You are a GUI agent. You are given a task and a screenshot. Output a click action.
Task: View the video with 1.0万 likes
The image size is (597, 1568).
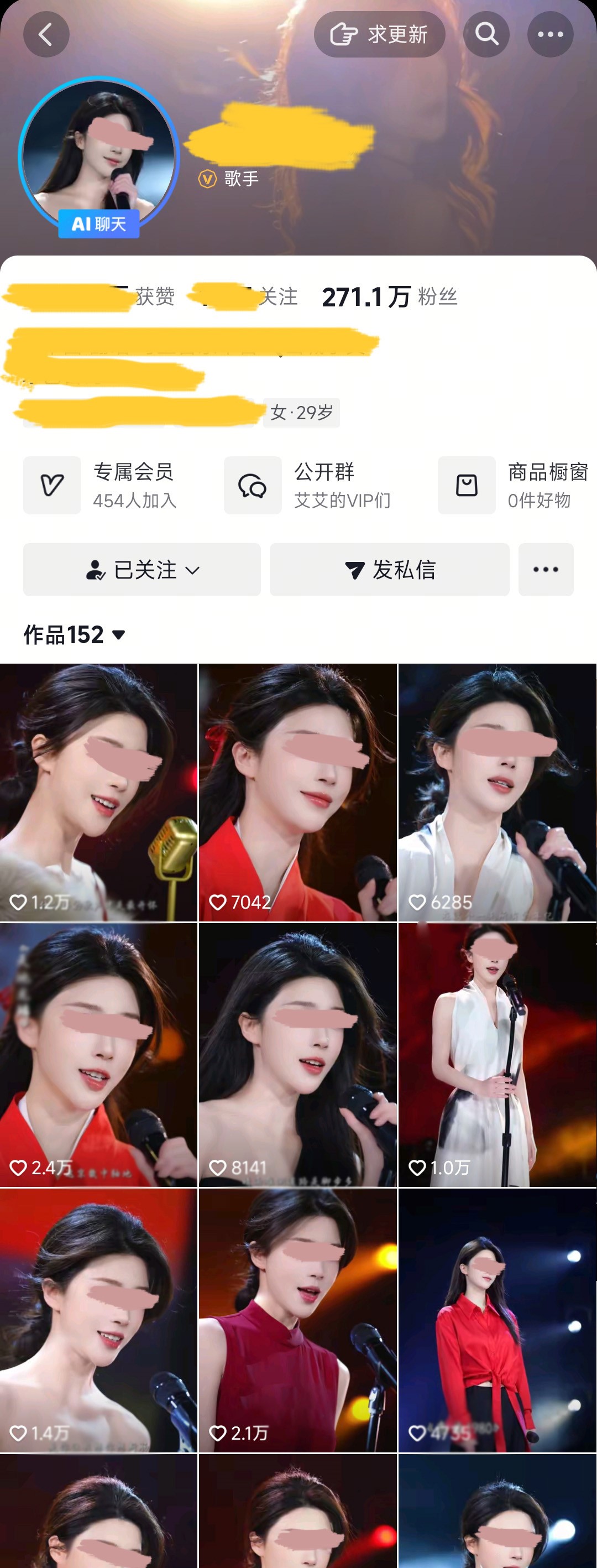pyautogui.click(x=497, y=1055)
